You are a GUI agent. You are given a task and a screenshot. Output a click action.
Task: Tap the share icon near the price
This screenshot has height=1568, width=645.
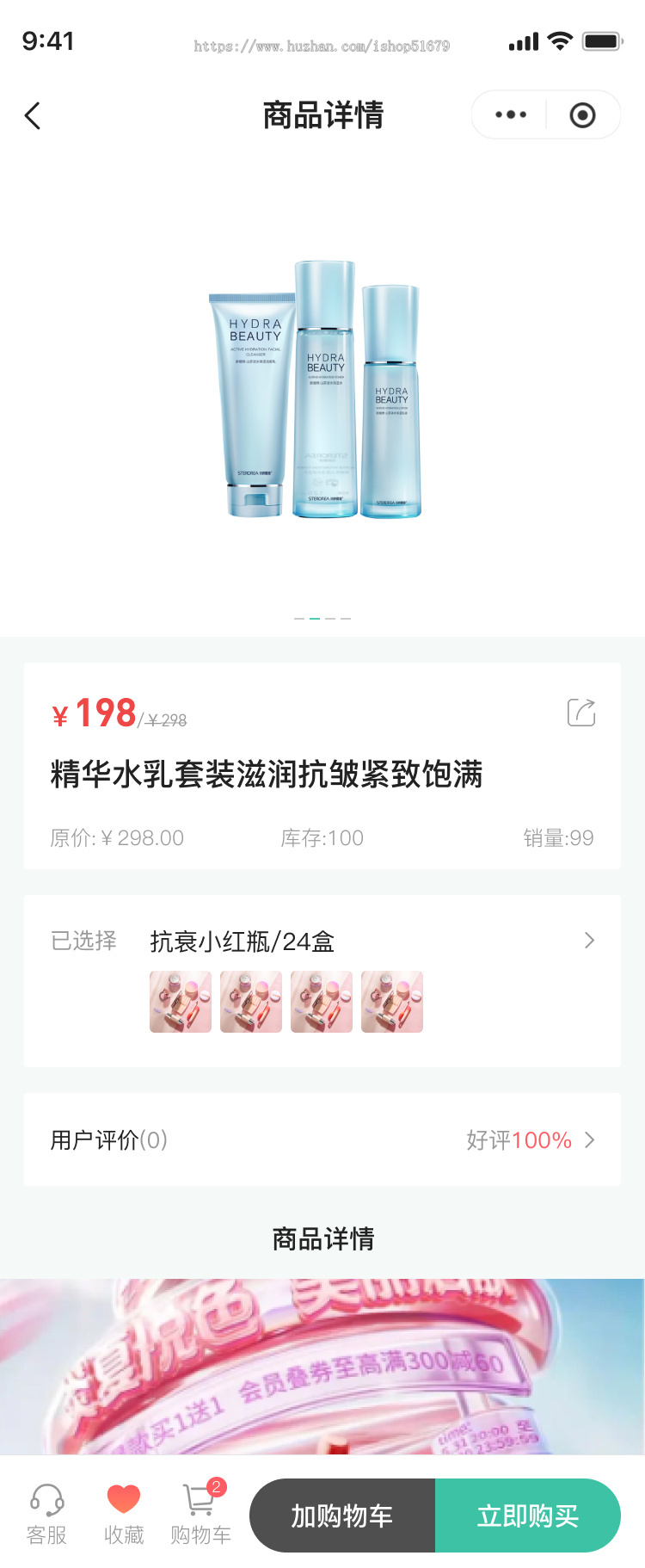[583, 713]
